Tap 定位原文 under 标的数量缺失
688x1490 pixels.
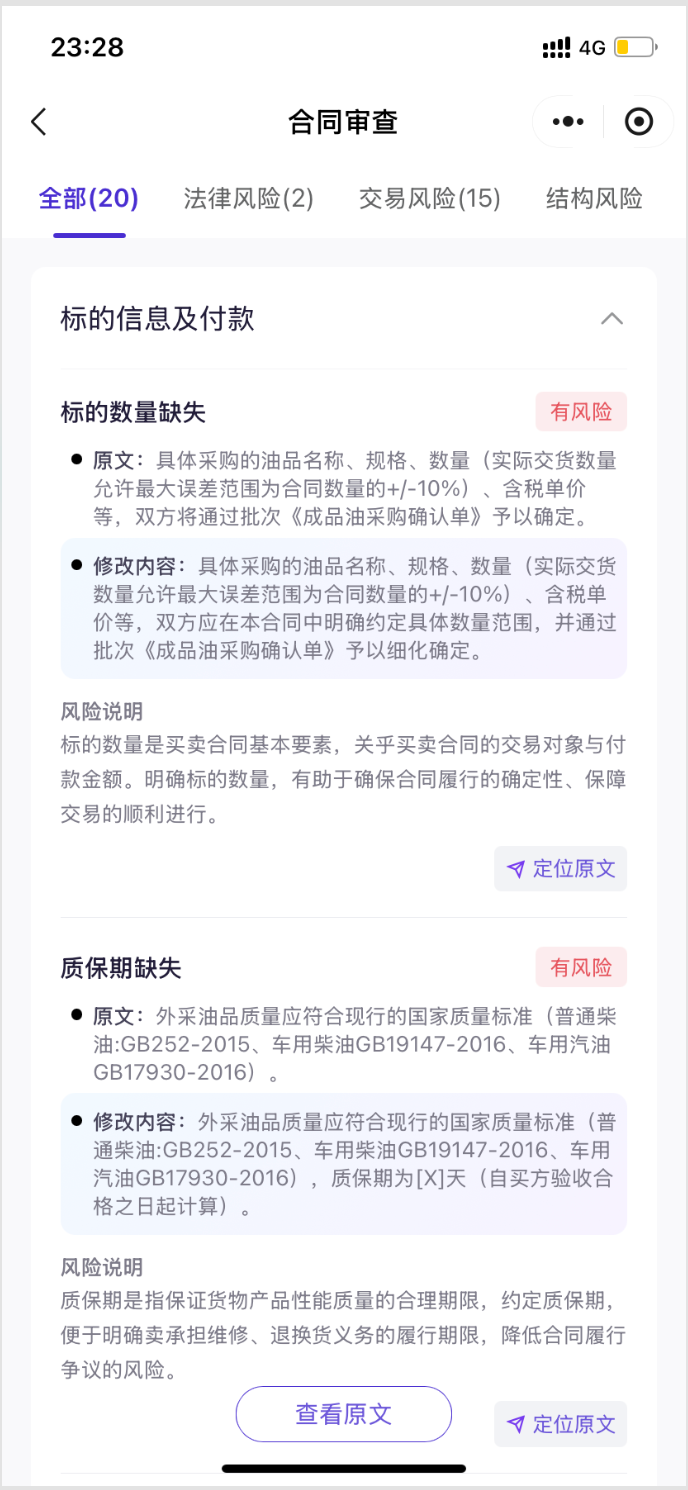(x=561, y=868)
